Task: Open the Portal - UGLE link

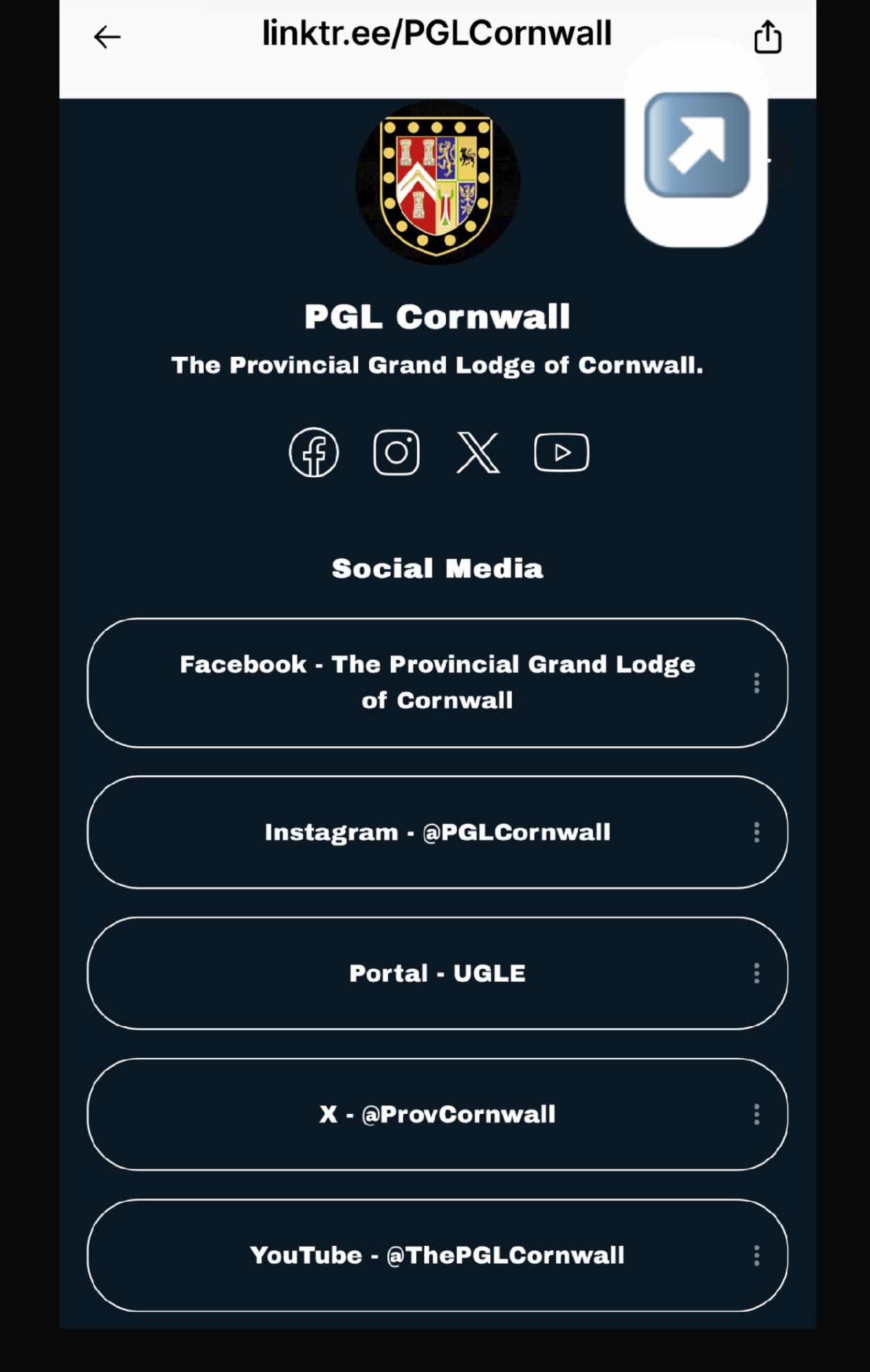Action: (x=437, y=973)
